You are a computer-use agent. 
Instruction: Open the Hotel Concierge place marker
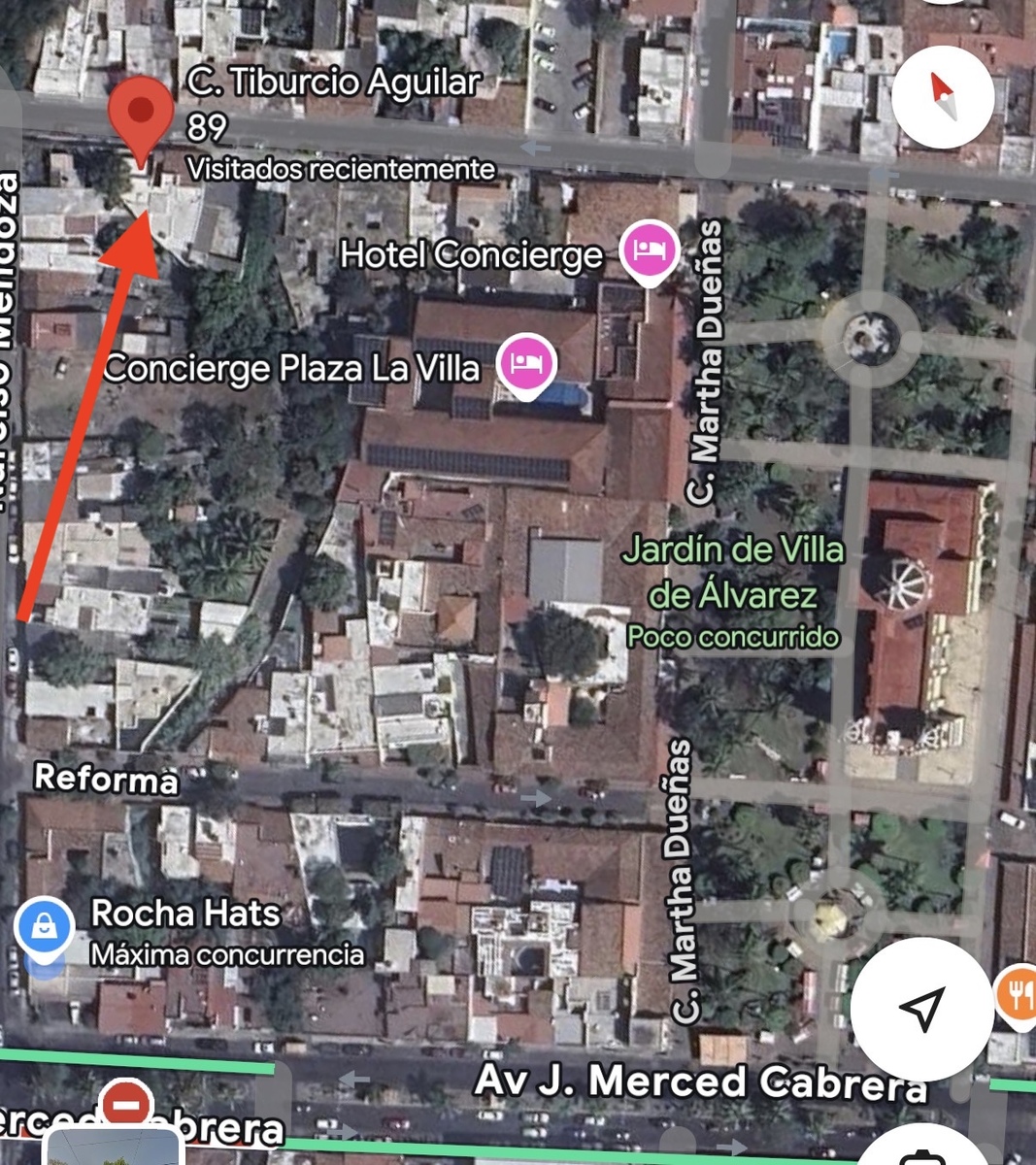tap(650, 250)
